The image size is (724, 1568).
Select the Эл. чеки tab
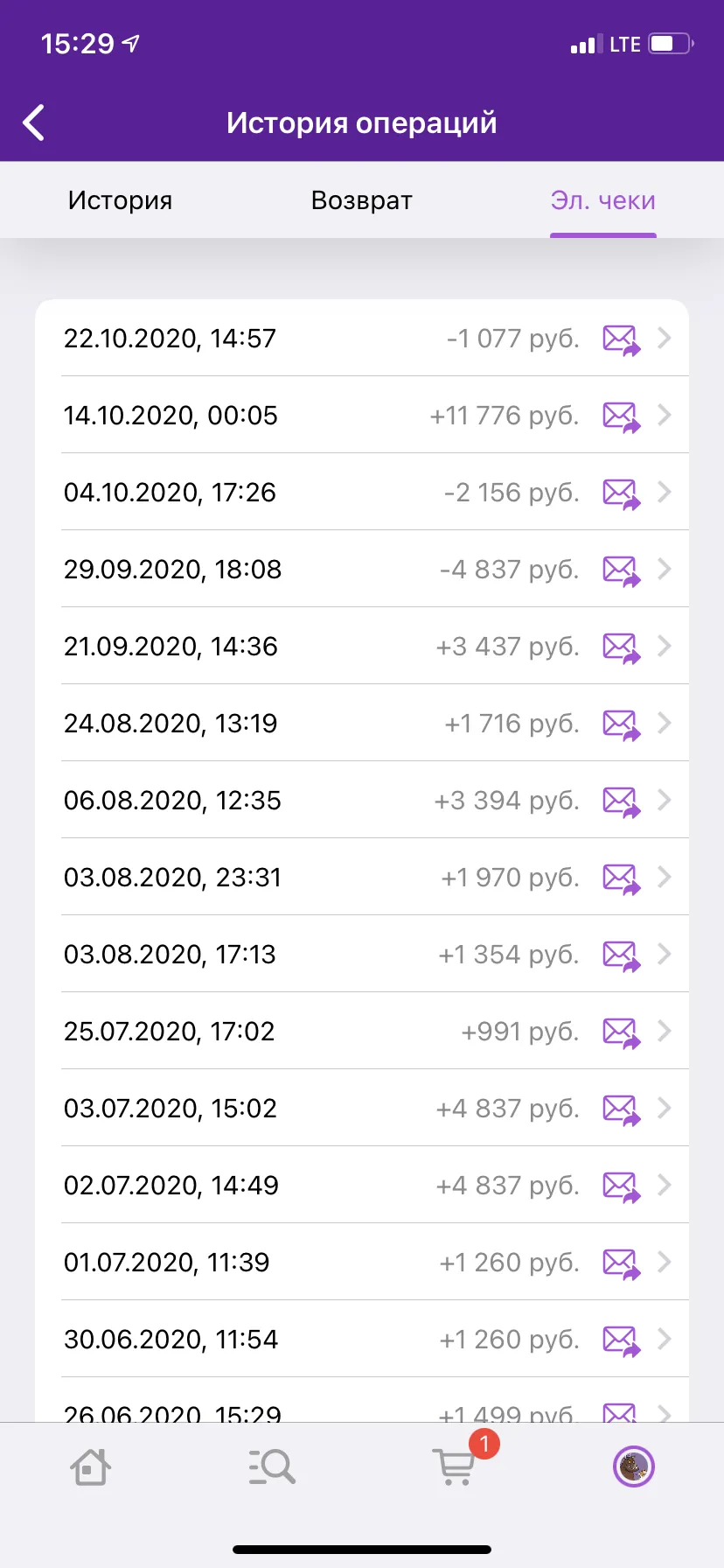click(x=602, y=200)
